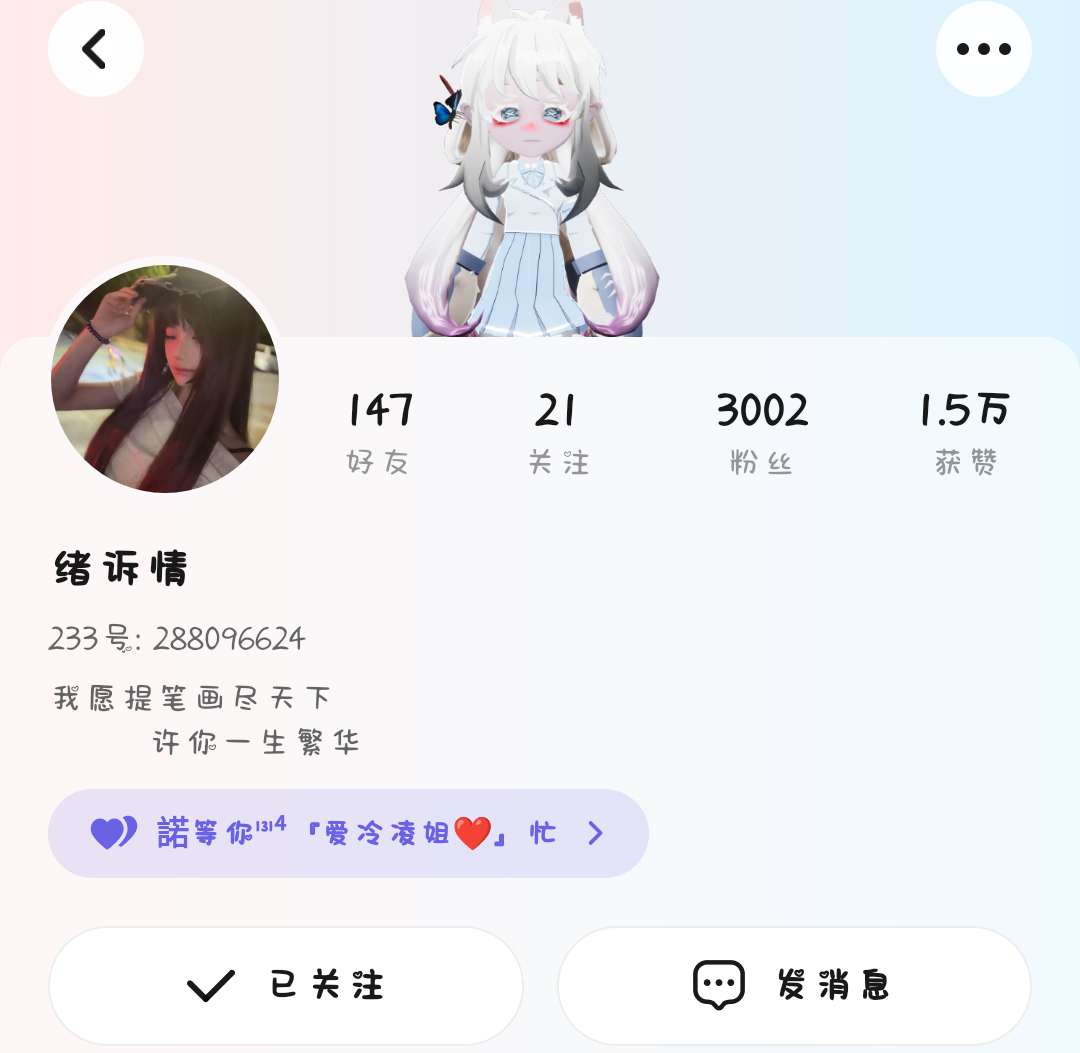Go back using the top-left arrow
Viewport: 1080px width, 1053px height.
96,49
